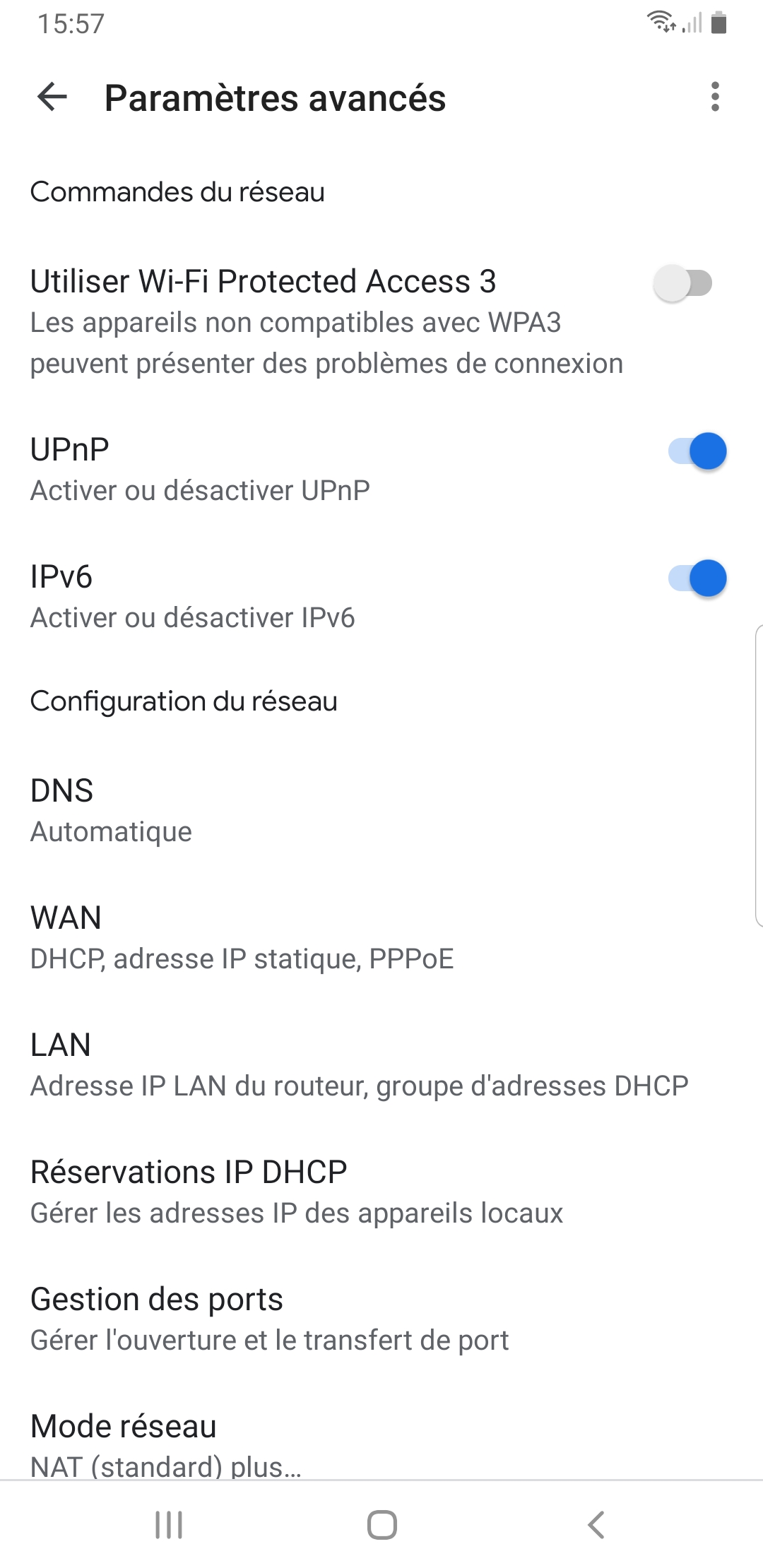The image size is (763, 1568).
Task: Open the LAN settings
Action: click(x=381, y=1064)
